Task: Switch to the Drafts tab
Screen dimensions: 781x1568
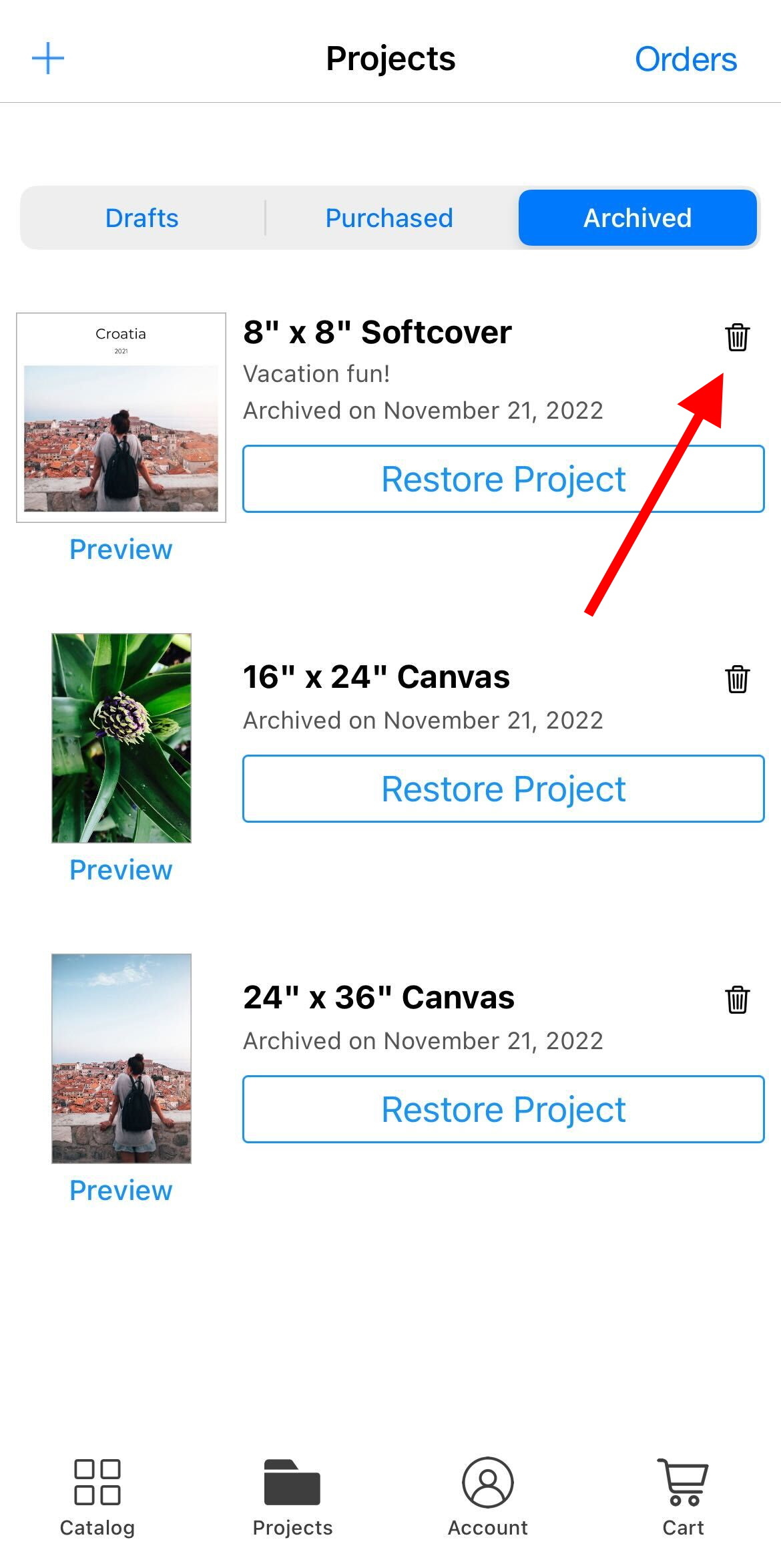Action: (x=142, y=218)
